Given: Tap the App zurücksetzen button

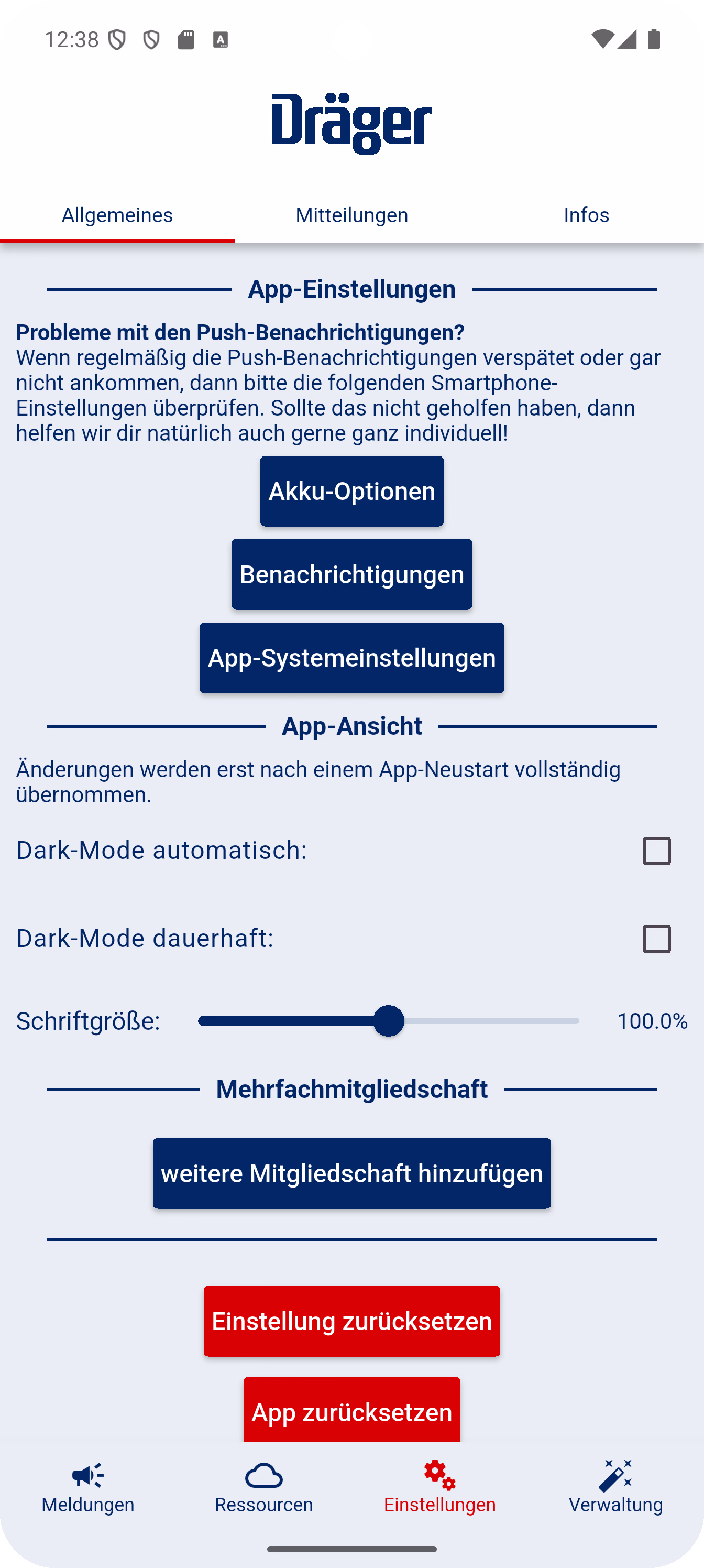Looking at the screenshot, I should point(351,1411).
